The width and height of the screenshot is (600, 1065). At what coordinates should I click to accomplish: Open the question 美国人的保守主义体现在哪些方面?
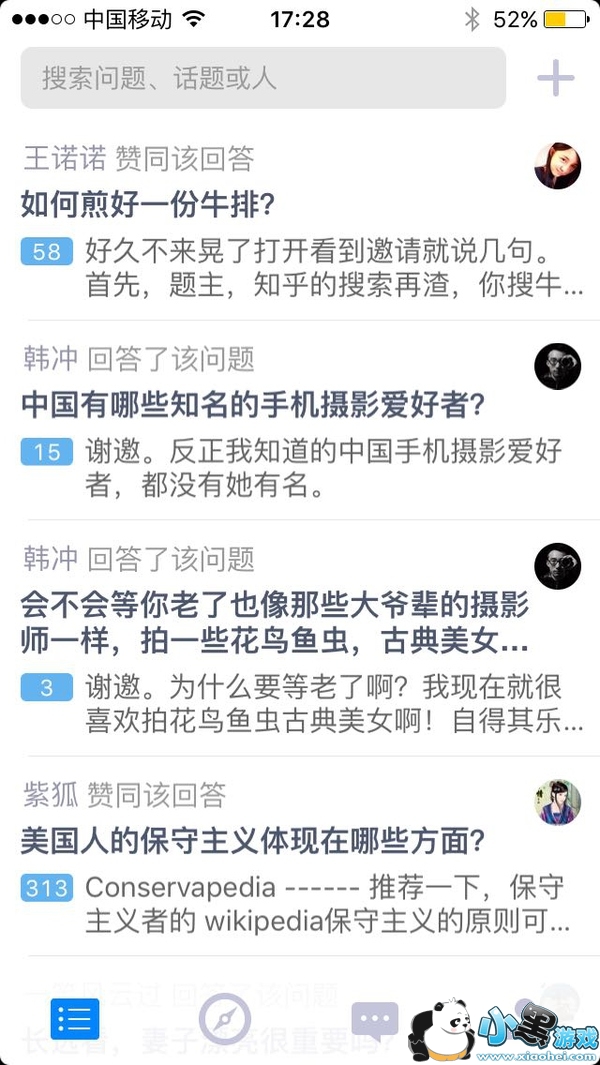click(253, 841)
